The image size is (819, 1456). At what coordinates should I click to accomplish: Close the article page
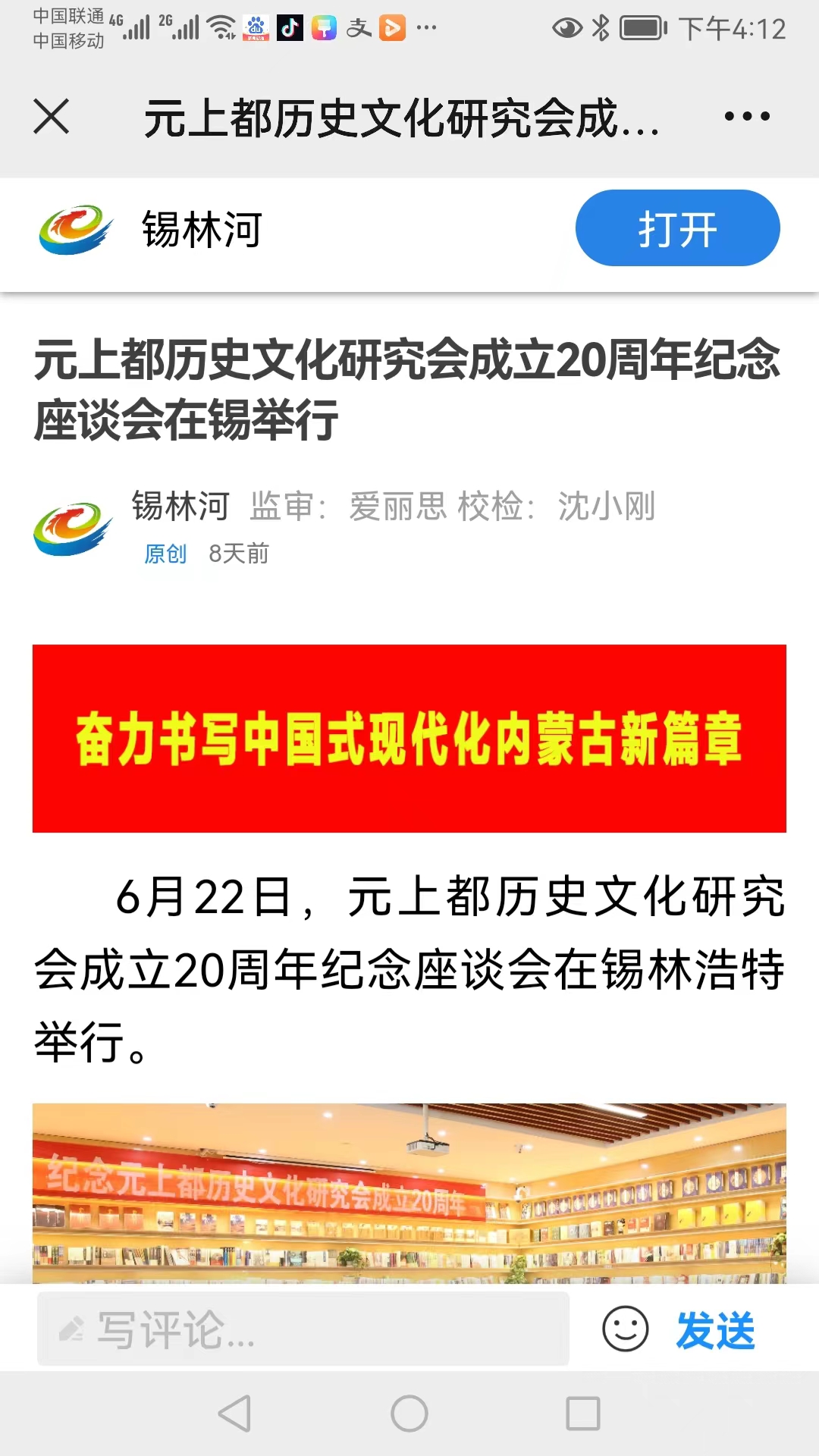(52, 117)
